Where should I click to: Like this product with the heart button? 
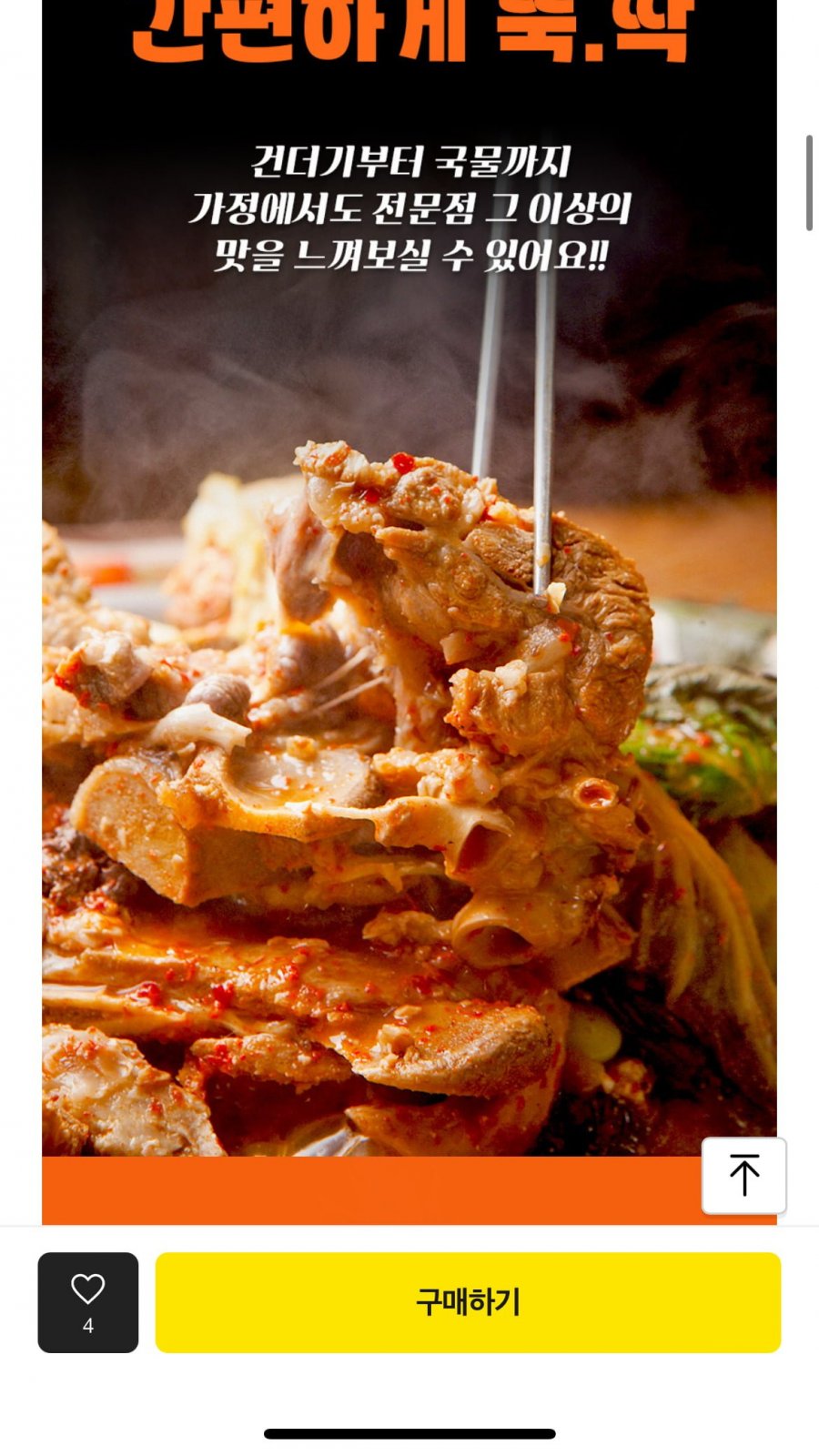click(88, 1302)
